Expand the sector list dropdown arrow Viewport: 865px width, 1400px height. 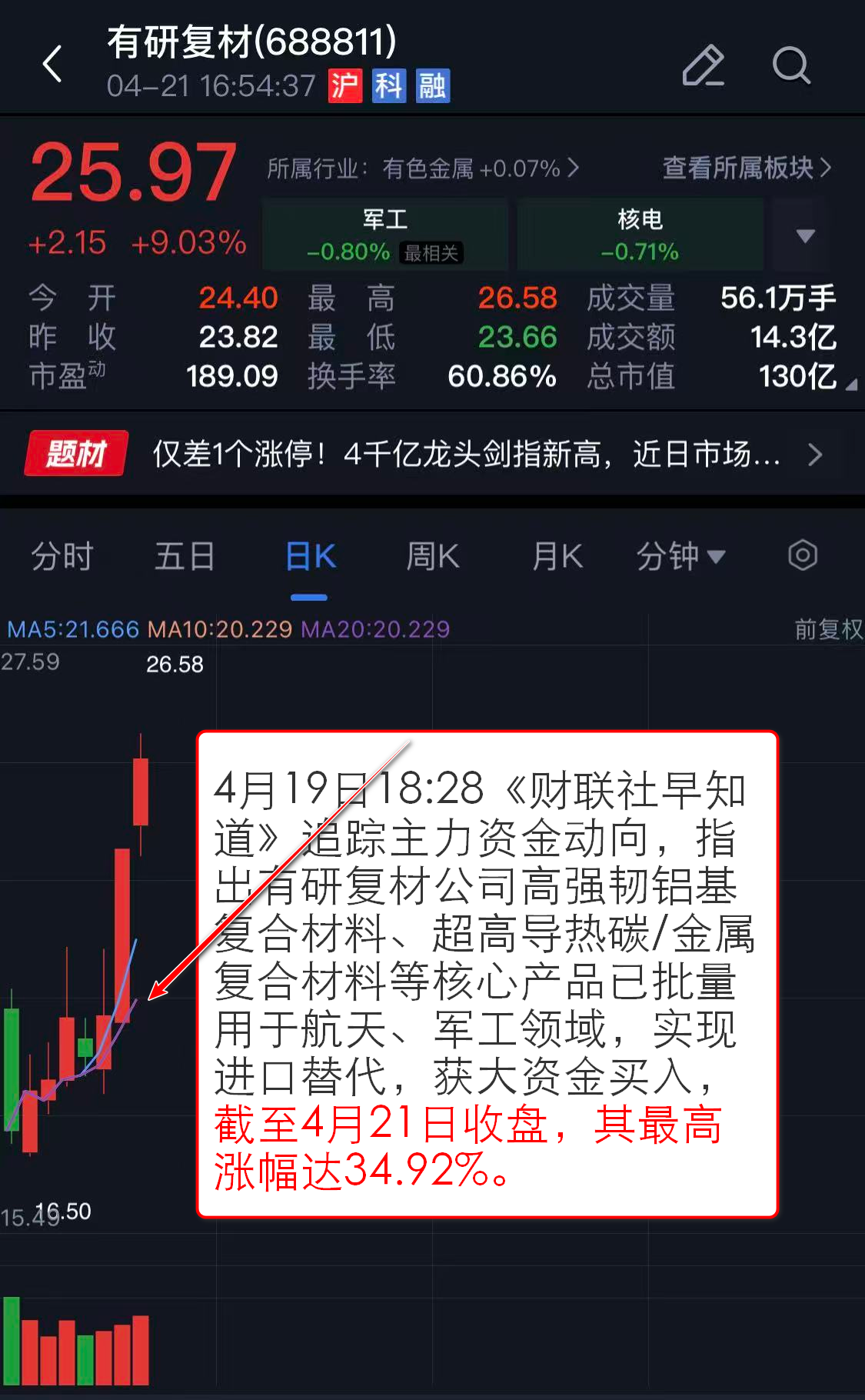[x=805, y=235]
